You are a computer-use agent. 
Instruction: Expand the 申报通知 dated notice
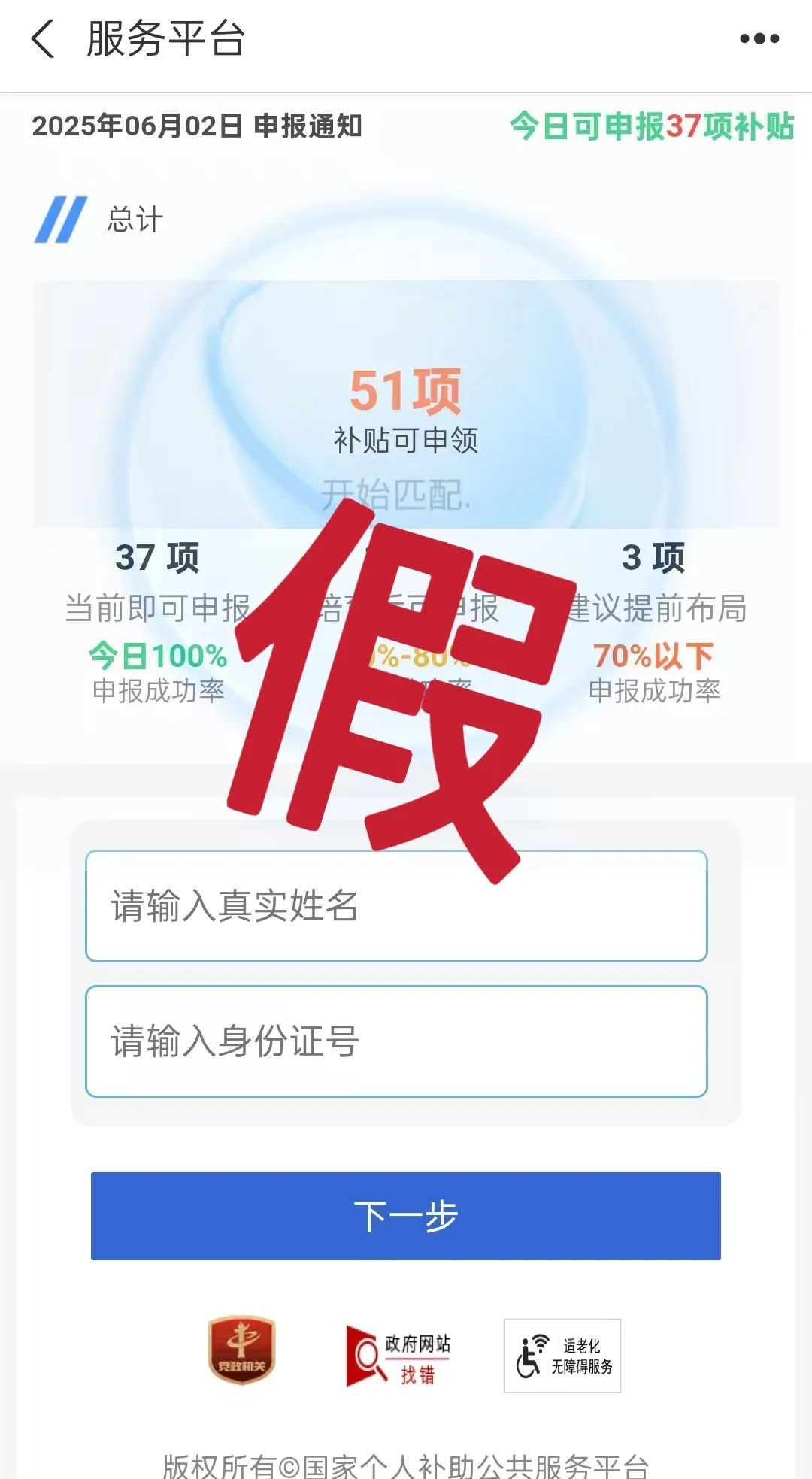point(198,127)
